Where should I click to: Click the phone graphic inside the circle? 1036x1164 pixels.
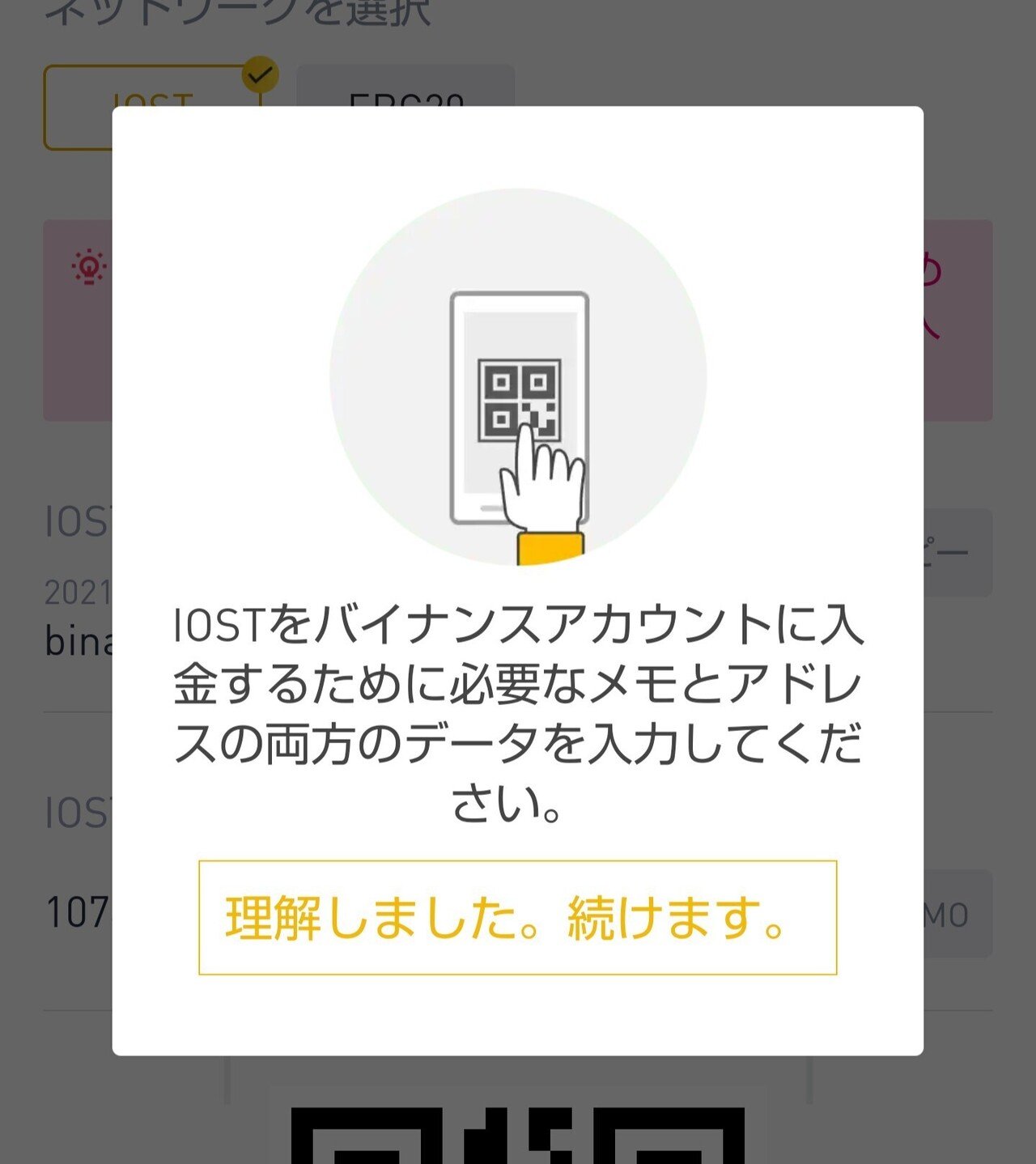[x=518, y=405]
